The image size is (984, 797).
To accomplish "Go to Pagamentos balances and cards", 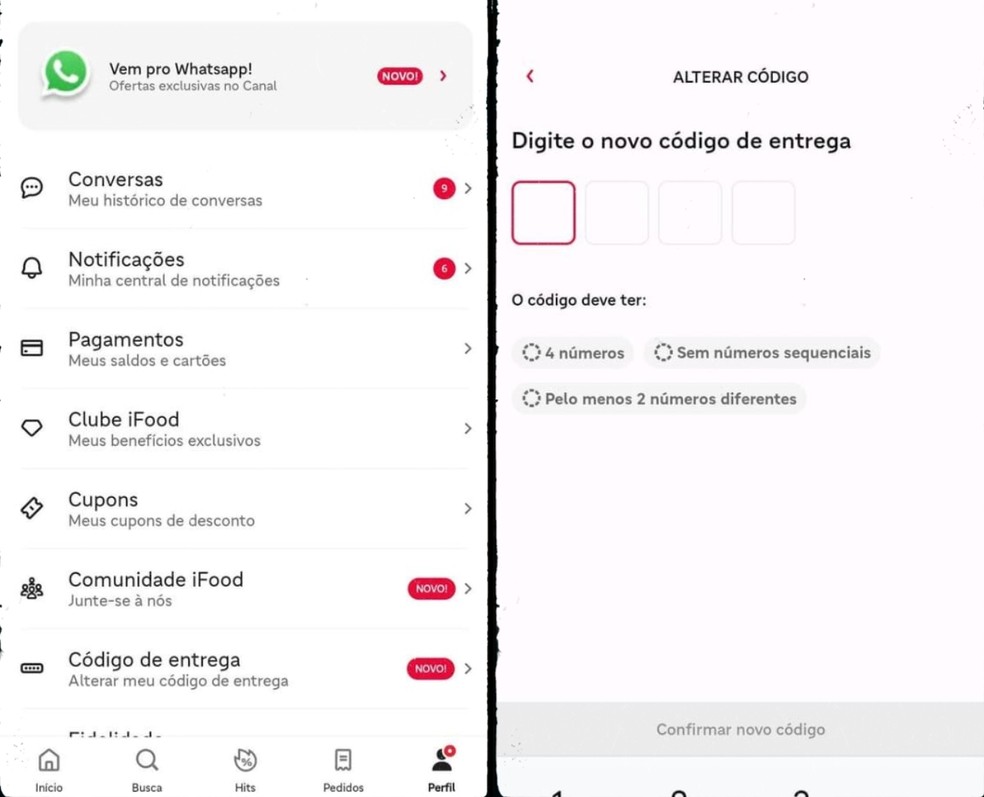I will pyautogui.click(x=245, y=349).
